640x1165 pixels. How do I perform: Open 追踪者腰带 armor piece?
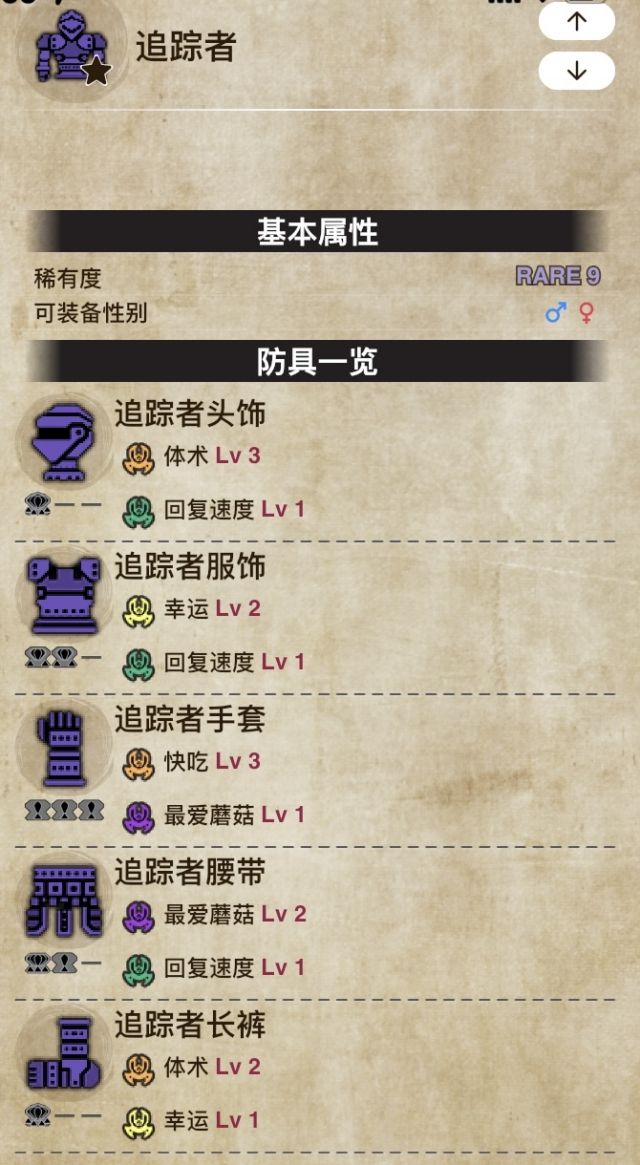190,872
